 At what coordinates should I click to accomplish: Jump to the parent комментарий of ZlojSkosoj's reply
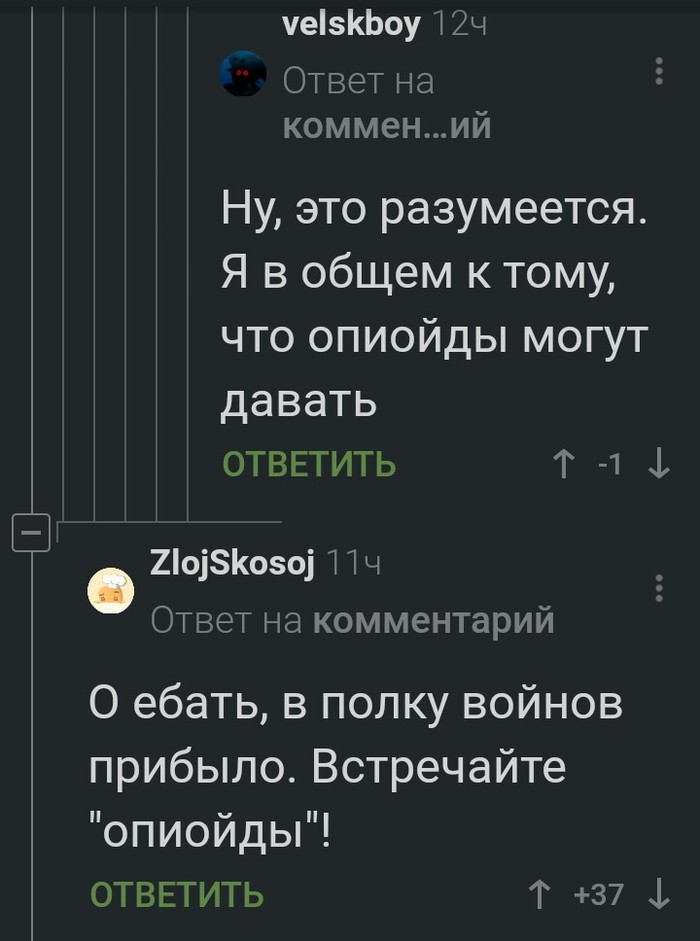coord(433,621)
